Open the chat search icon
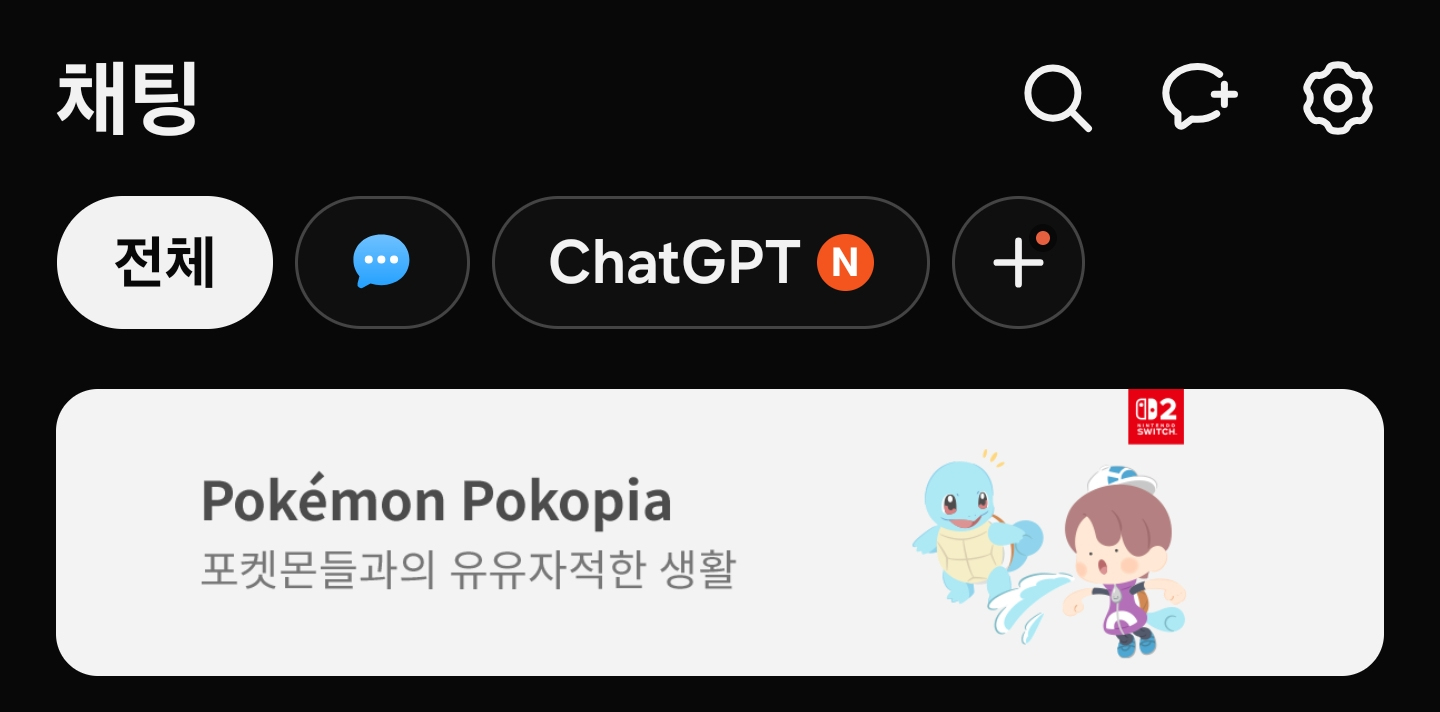Screen dimensions: 1440x712 click(x=1057, y=98)
